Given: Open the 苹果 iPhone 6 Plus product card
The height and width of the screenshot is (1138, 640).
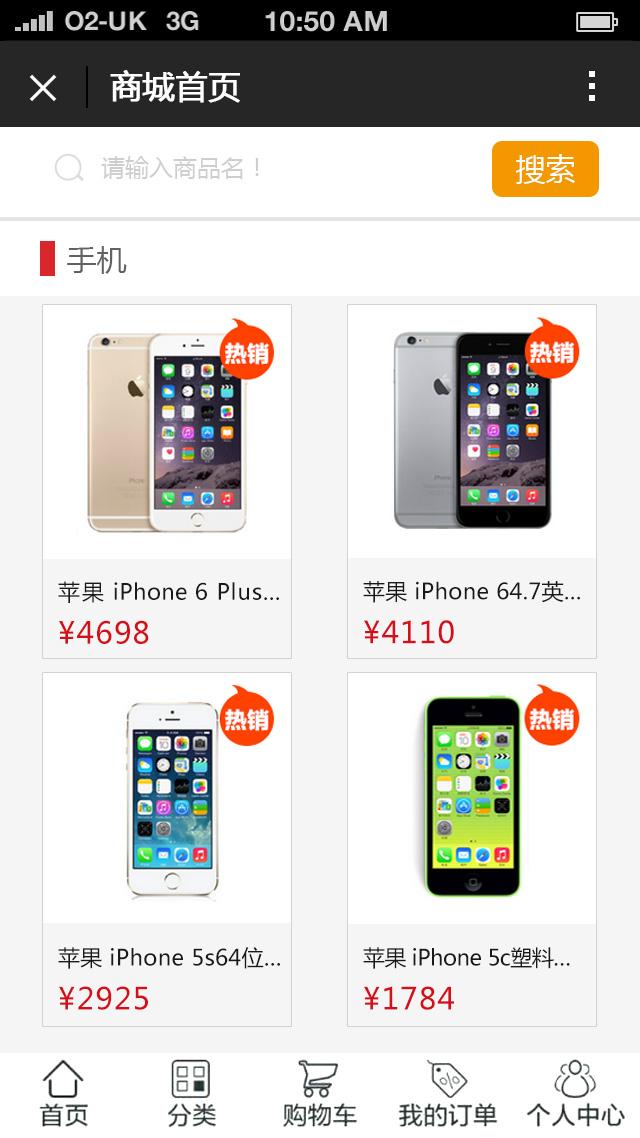Looking at the screenshot, I should pos(167,481).
